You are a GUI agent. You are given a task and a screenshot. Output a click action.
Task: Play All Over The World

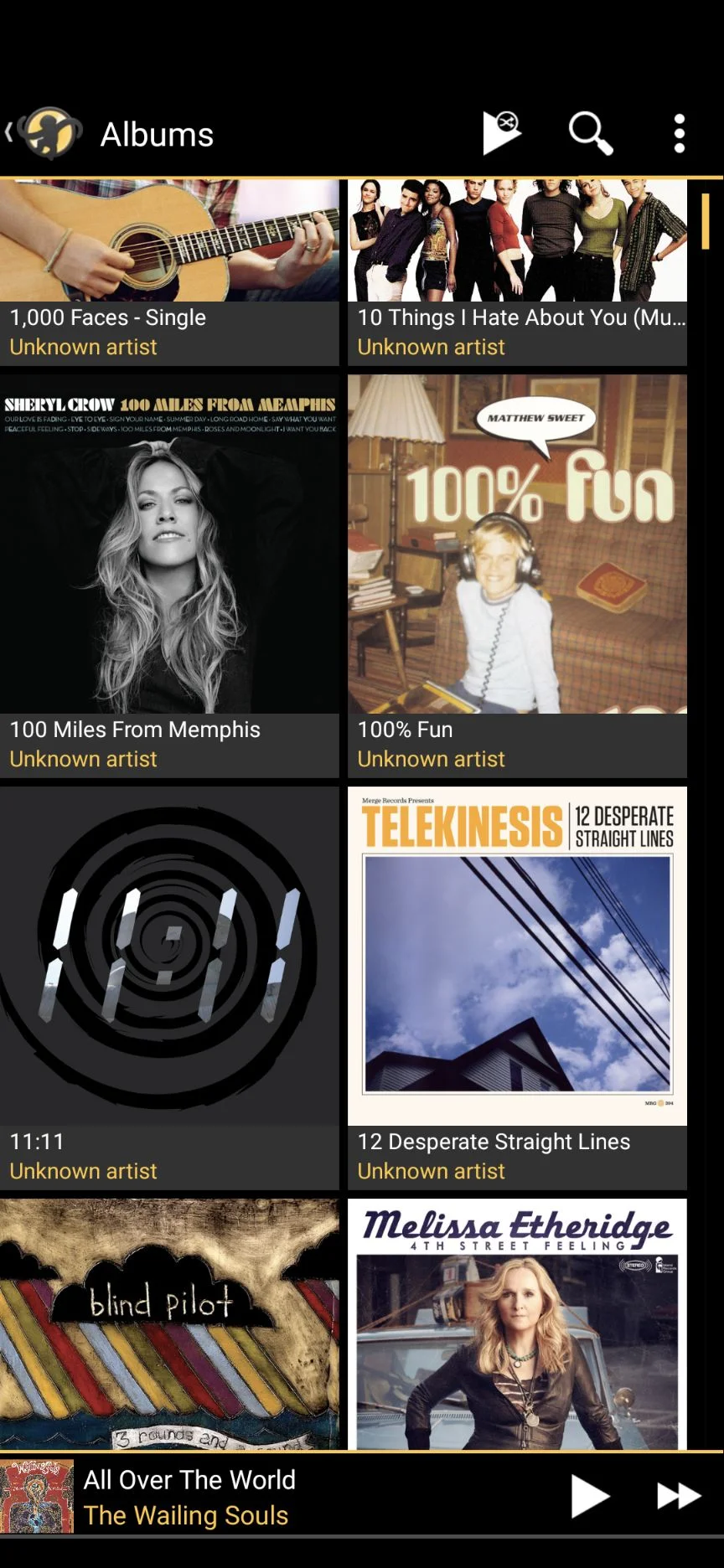click(589, 1497)
